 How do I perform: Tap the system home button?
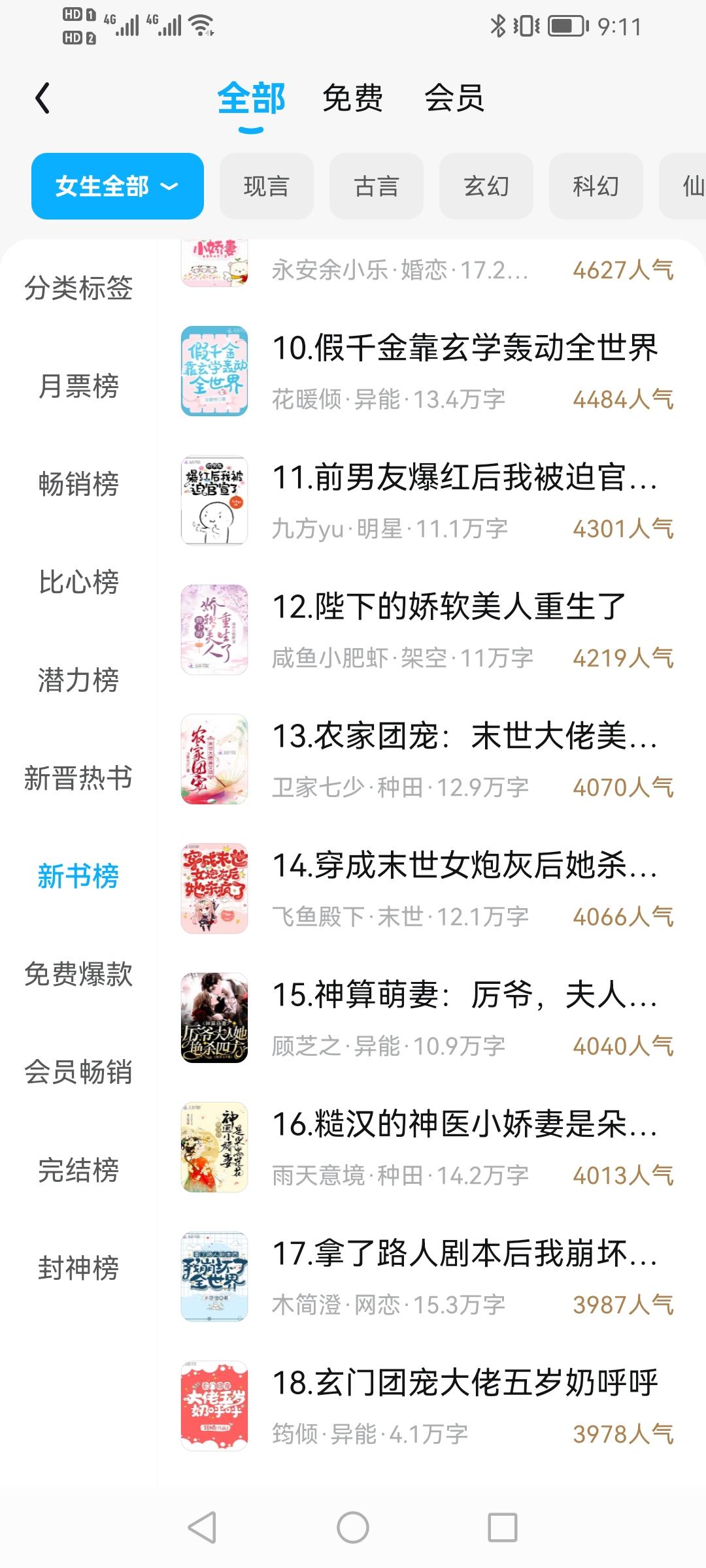click(353, 1528)
